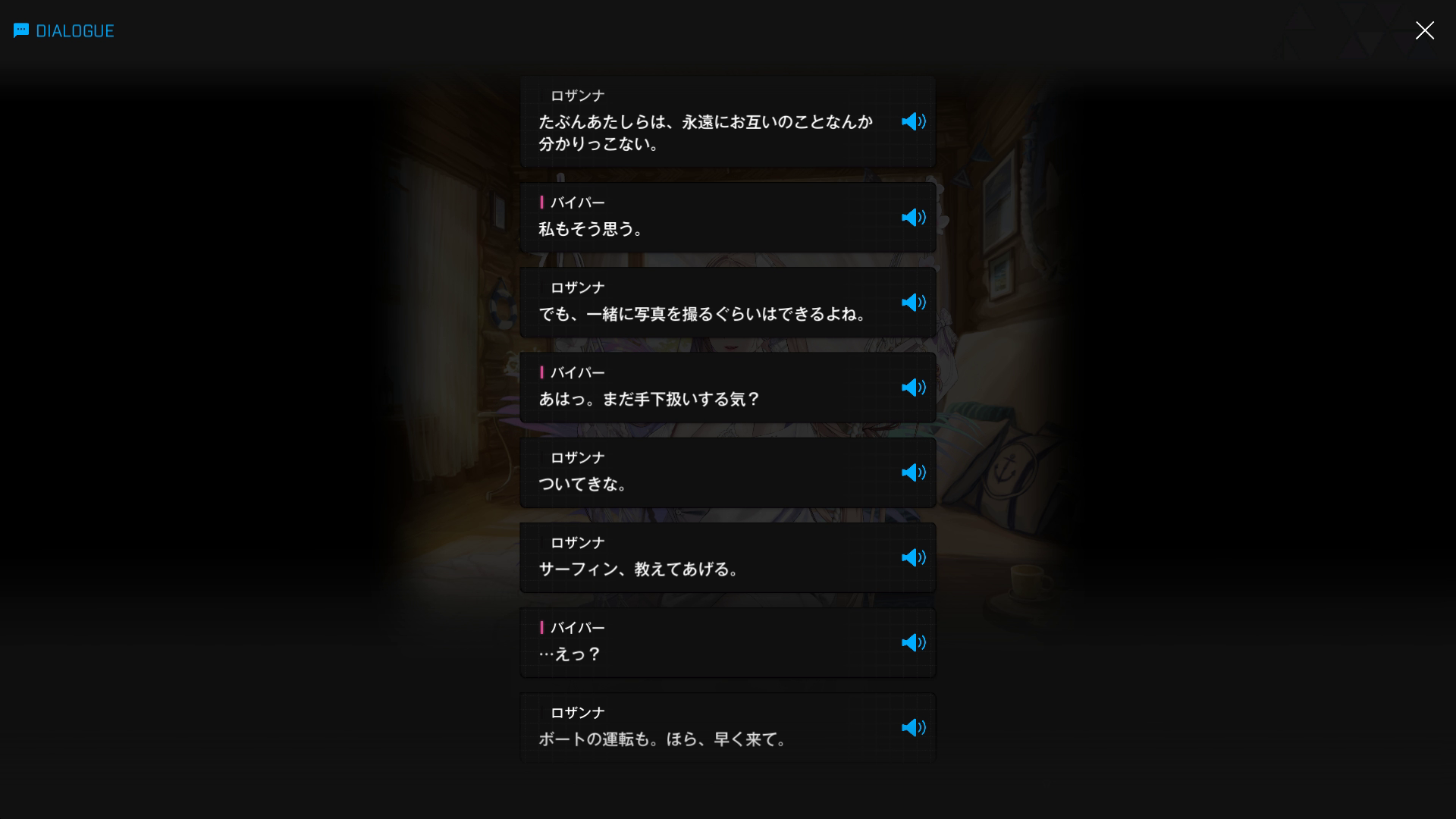Play voice for 'でも、一緒に写真を撮る' line
Image resolution: width=1456 pixels, height=819 pixels.
tap(913, 303)
